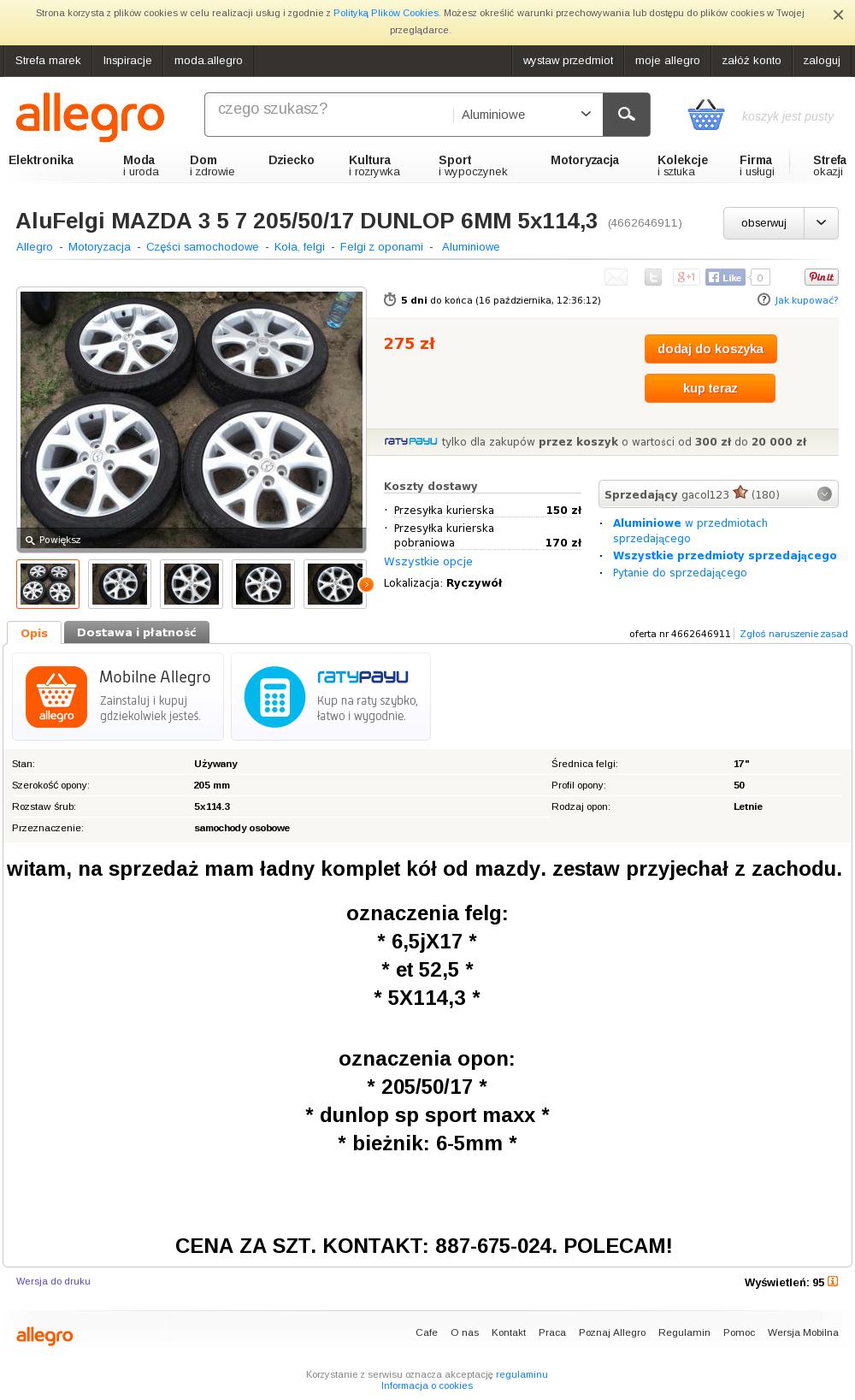Open 'Pytanie do sprzedającego' link

coord(680,573)
